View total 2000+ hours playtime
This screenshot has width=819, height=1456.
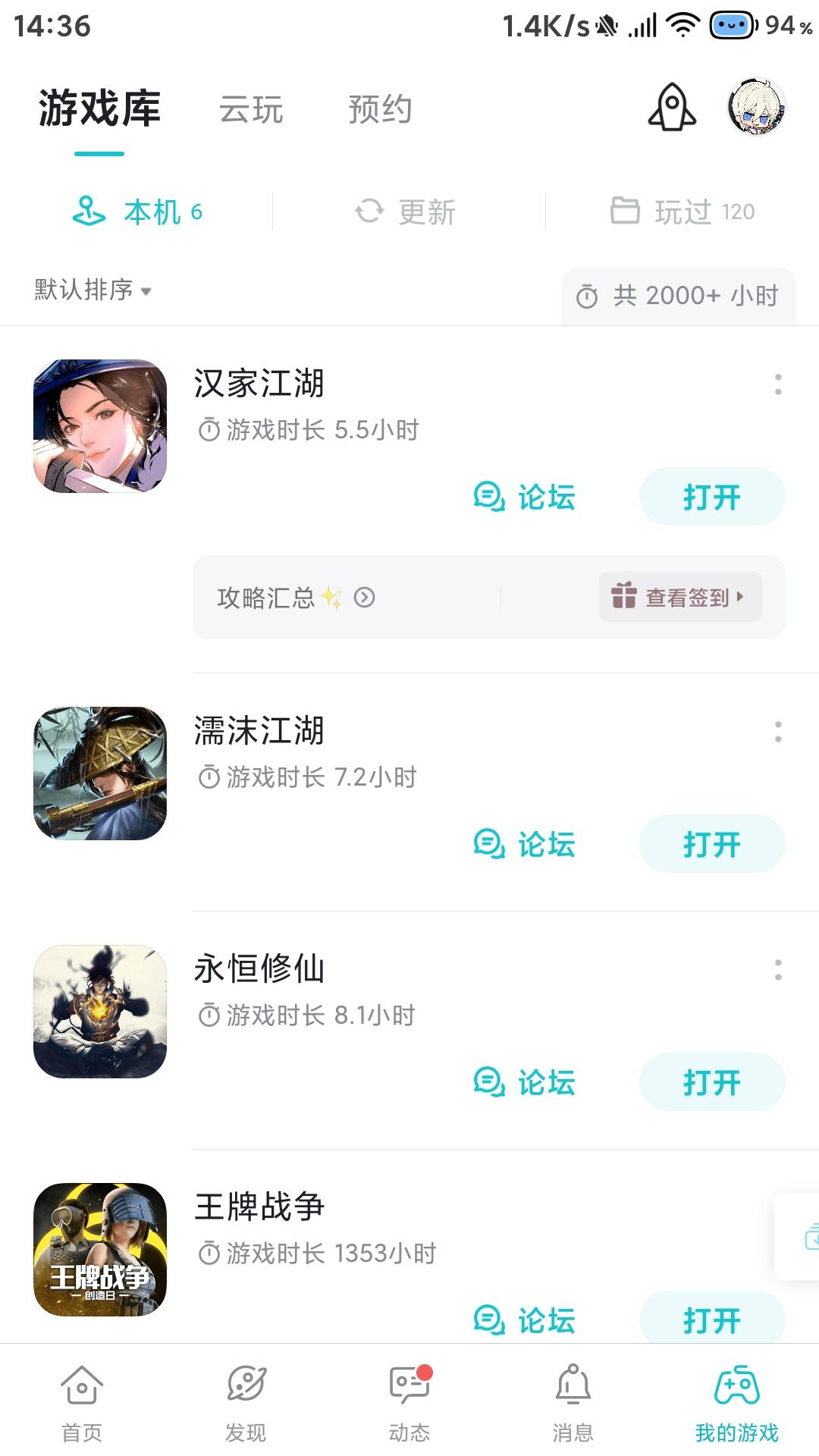coord(679,296)
